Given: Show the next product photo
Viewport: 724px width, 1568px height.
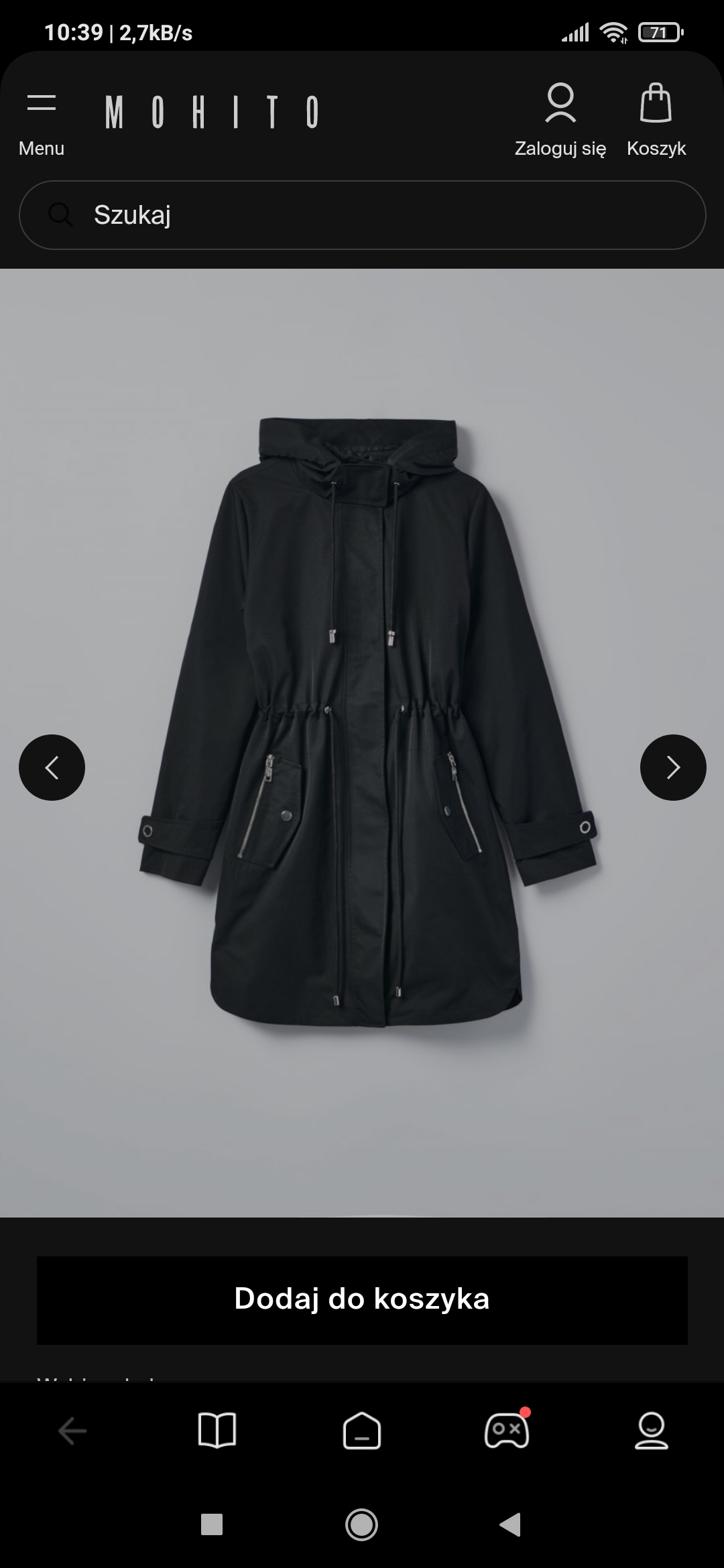Looking at the screenshot, I should [672, 767].
